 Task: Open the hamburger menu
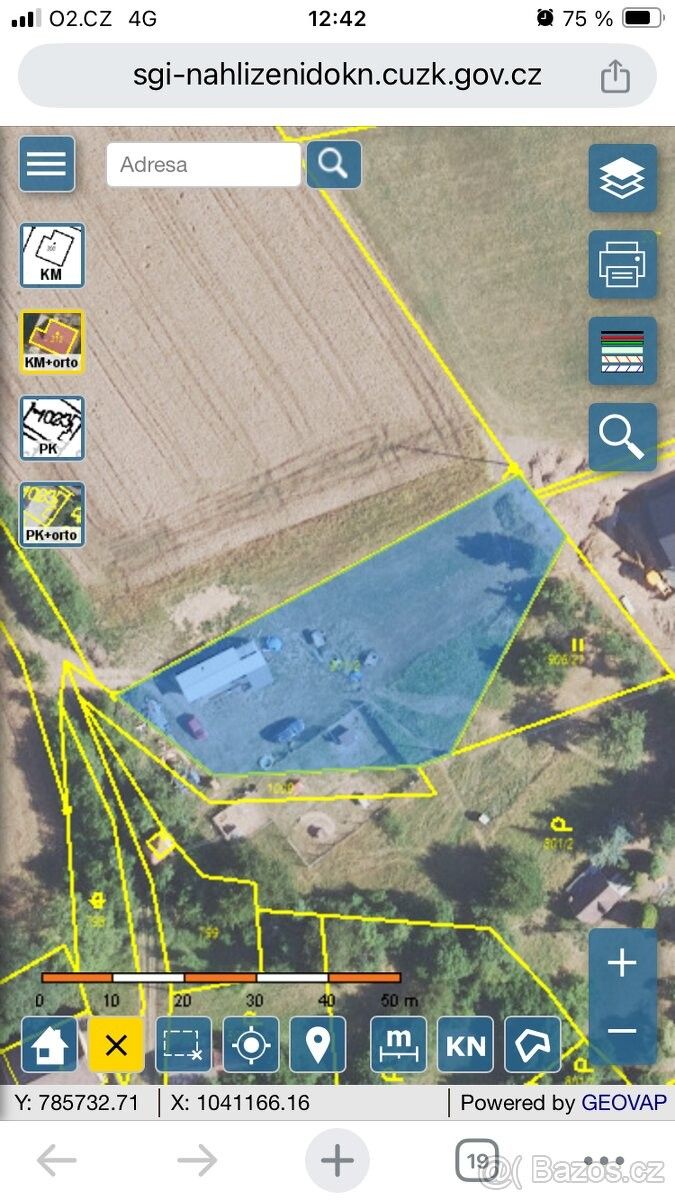[46, 164]
